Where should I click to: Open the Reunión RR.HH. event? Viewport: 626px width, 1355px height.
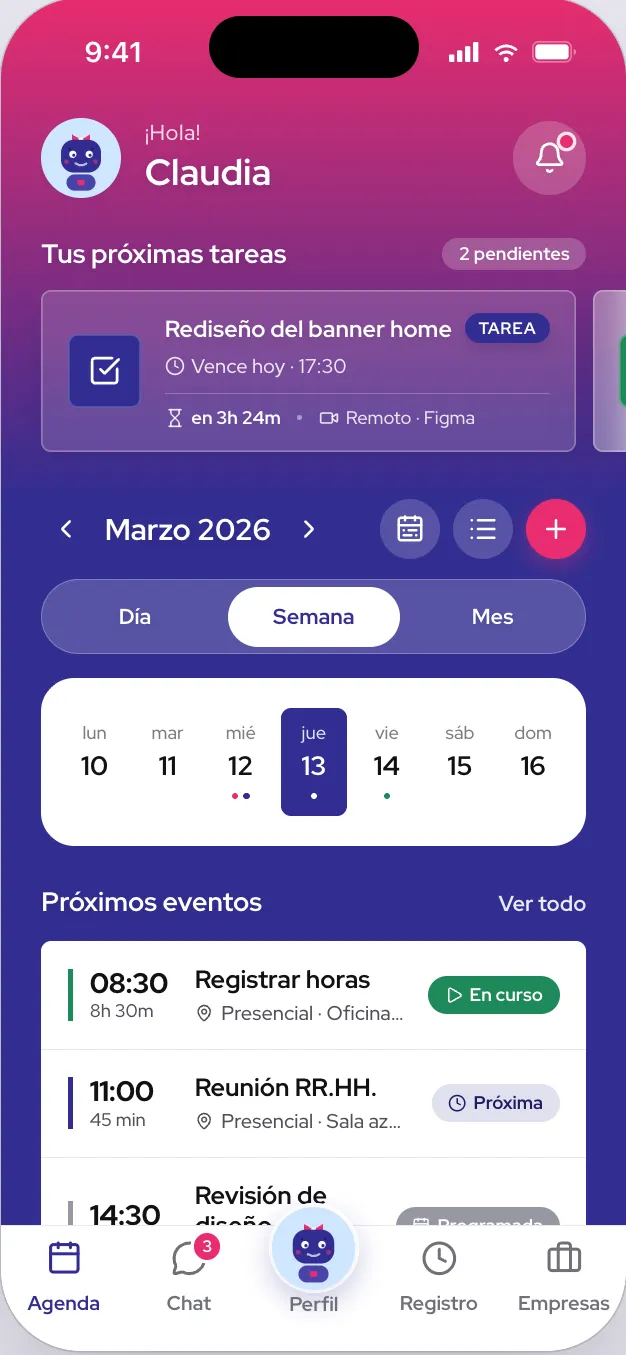(313, 1104)
